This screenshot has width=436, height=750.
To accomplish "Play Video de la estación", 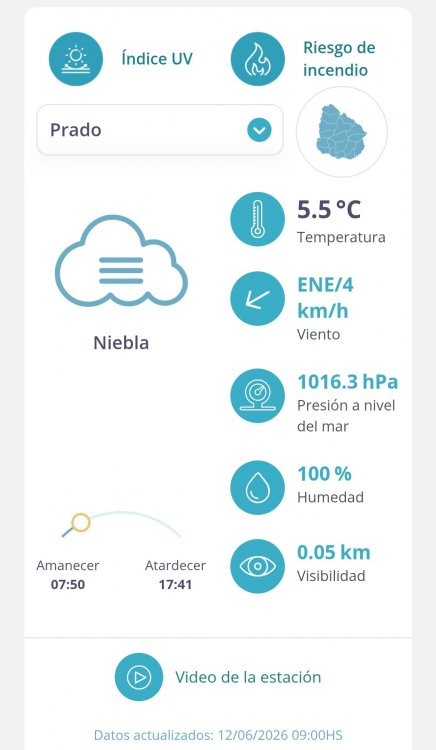I will click(218, 677).
